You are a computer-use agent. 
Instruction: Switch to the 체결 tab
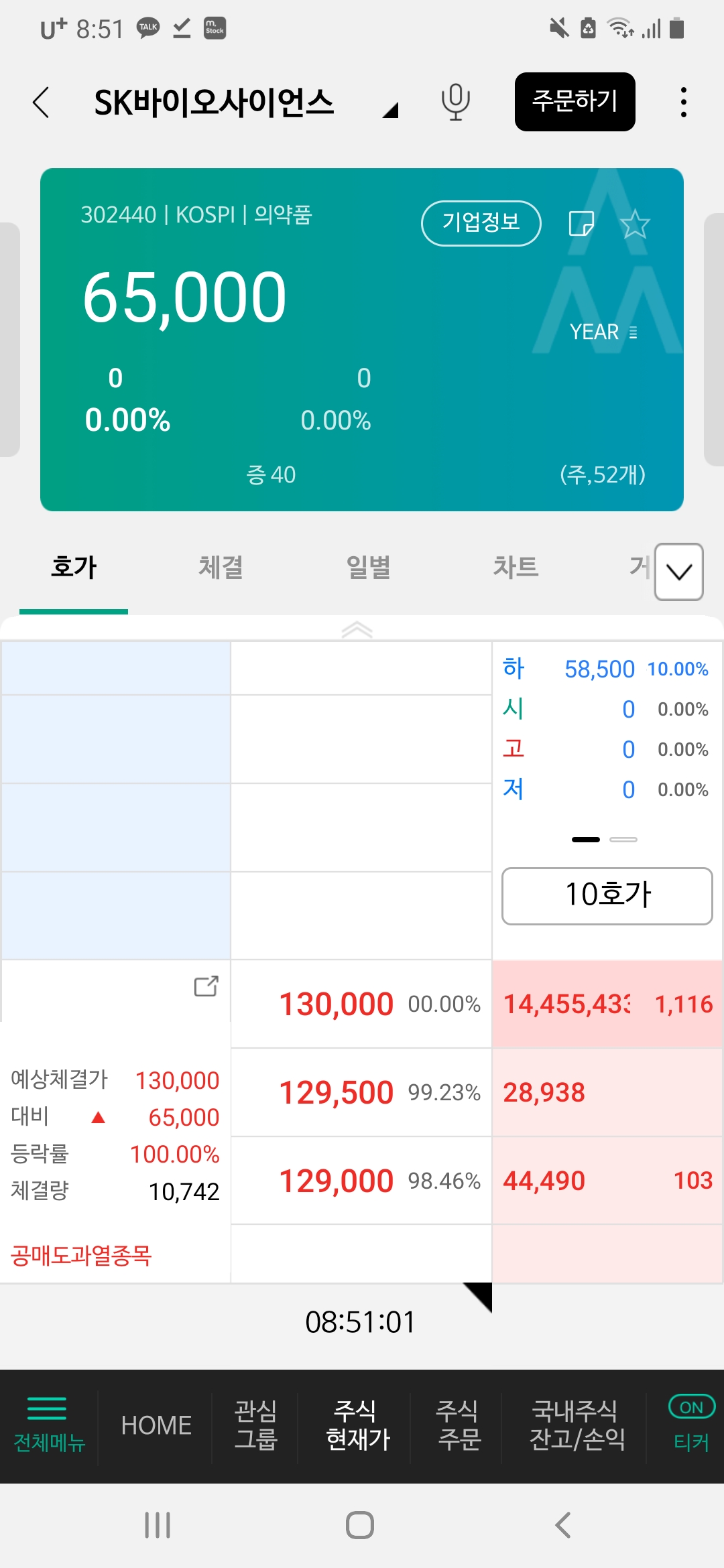tap(221, 568)
